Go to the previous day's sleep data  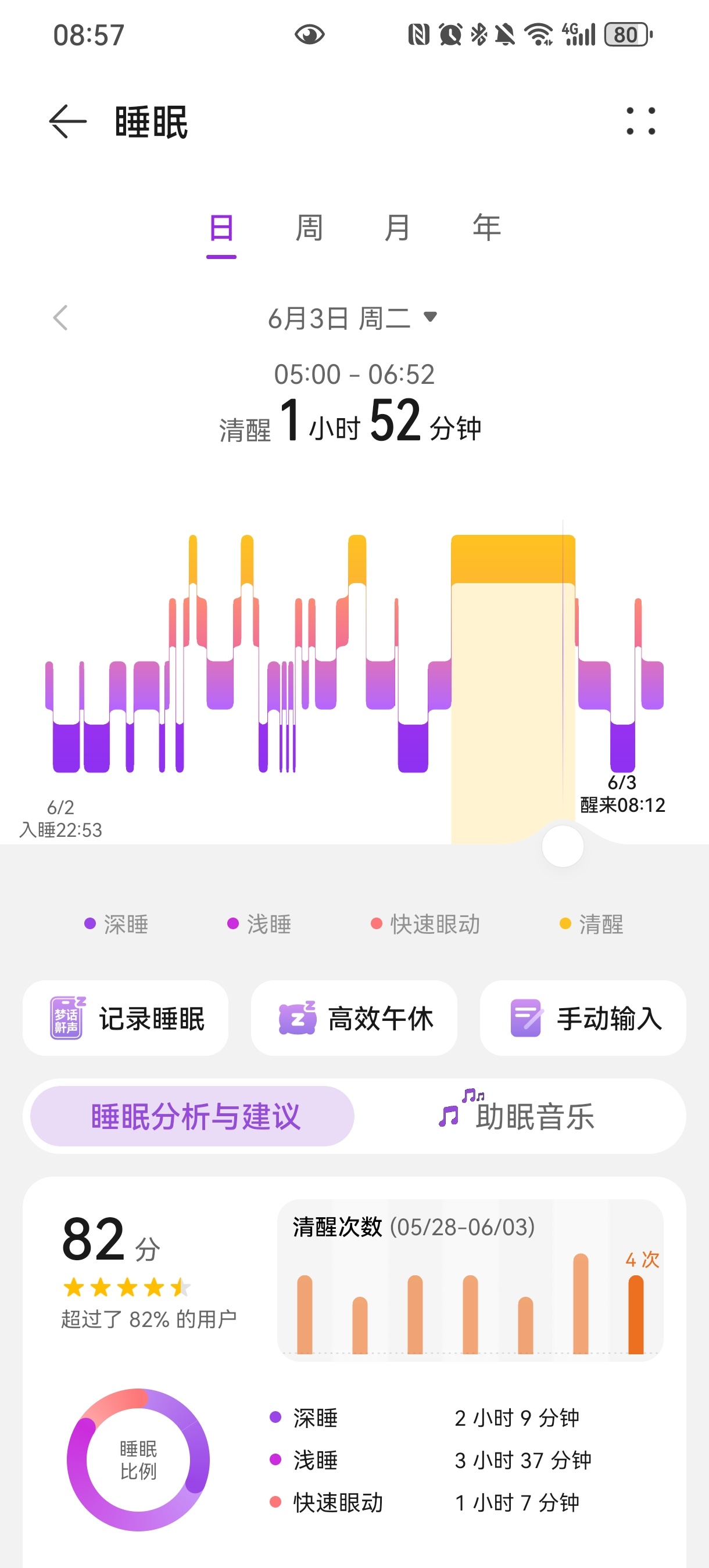click(60, 318)
